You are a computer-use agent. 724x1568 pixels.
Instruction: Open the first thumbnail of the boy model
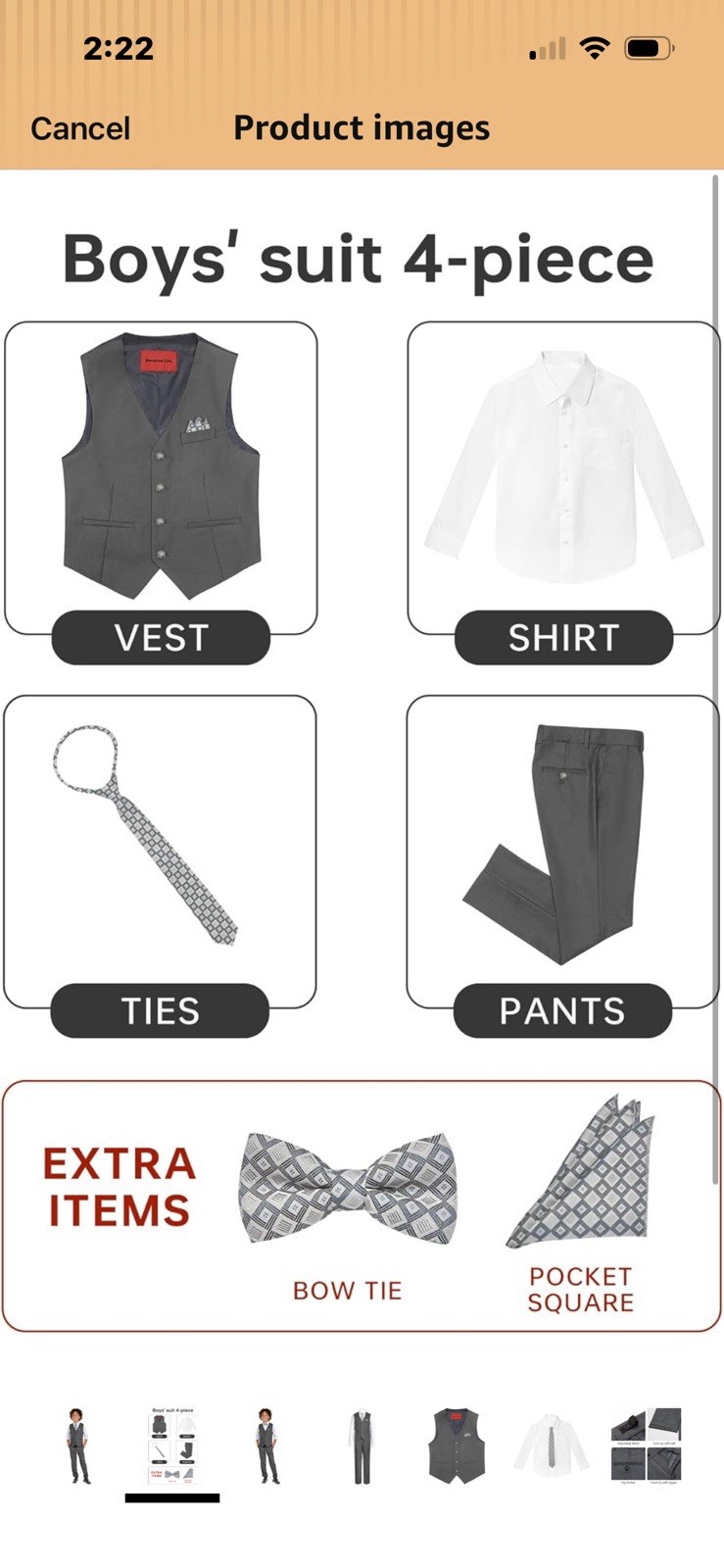[78, 1445]
